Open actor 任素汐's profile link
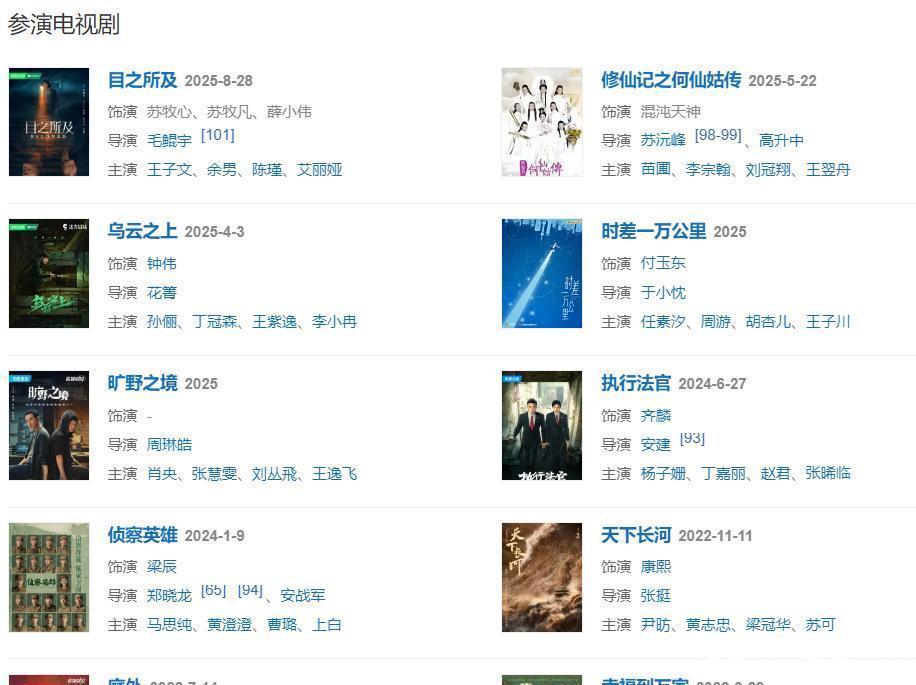Image resolution: width=916 pixels, height=685 pixels. [x=663, y=322]
